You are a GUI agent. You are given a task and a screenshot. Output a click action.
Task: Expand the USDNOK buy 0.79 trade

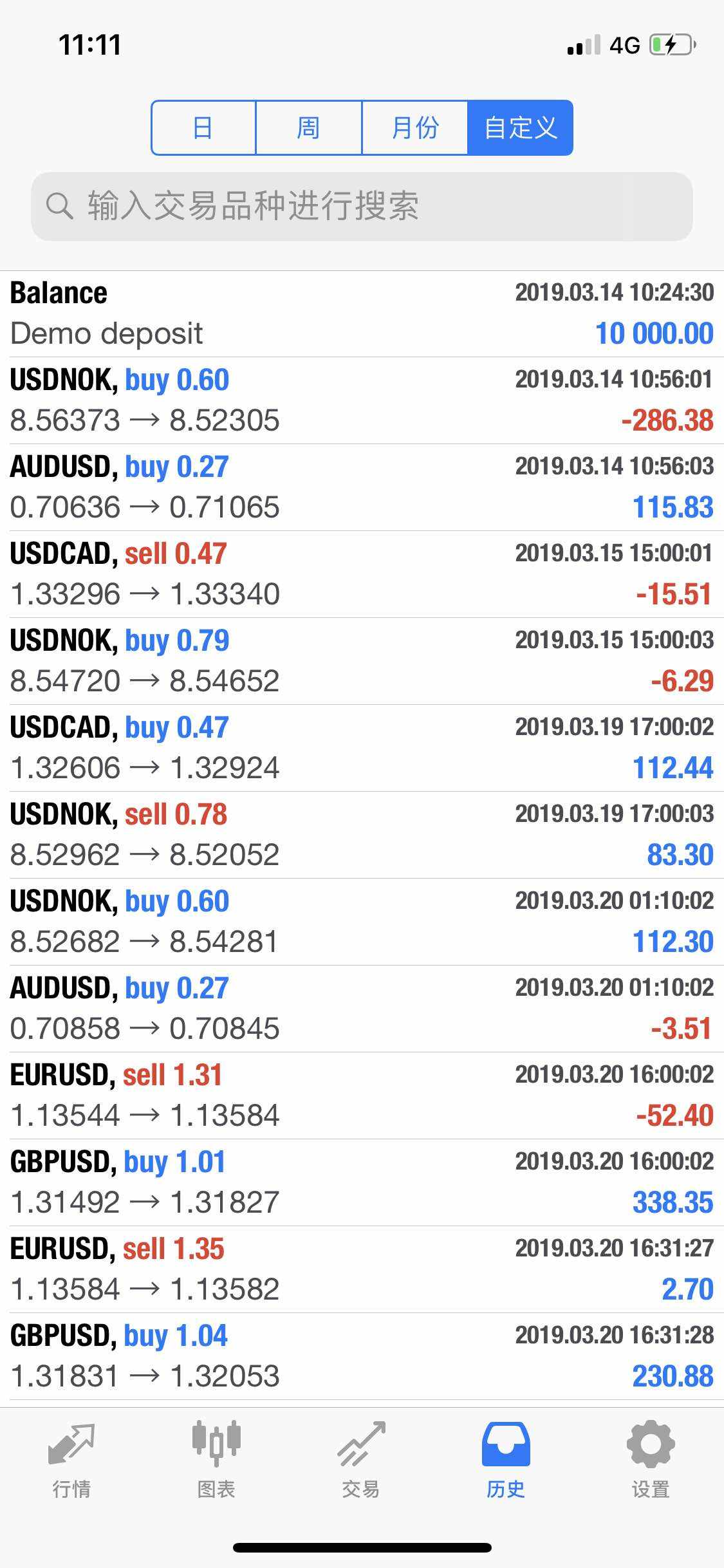[362, 661]
